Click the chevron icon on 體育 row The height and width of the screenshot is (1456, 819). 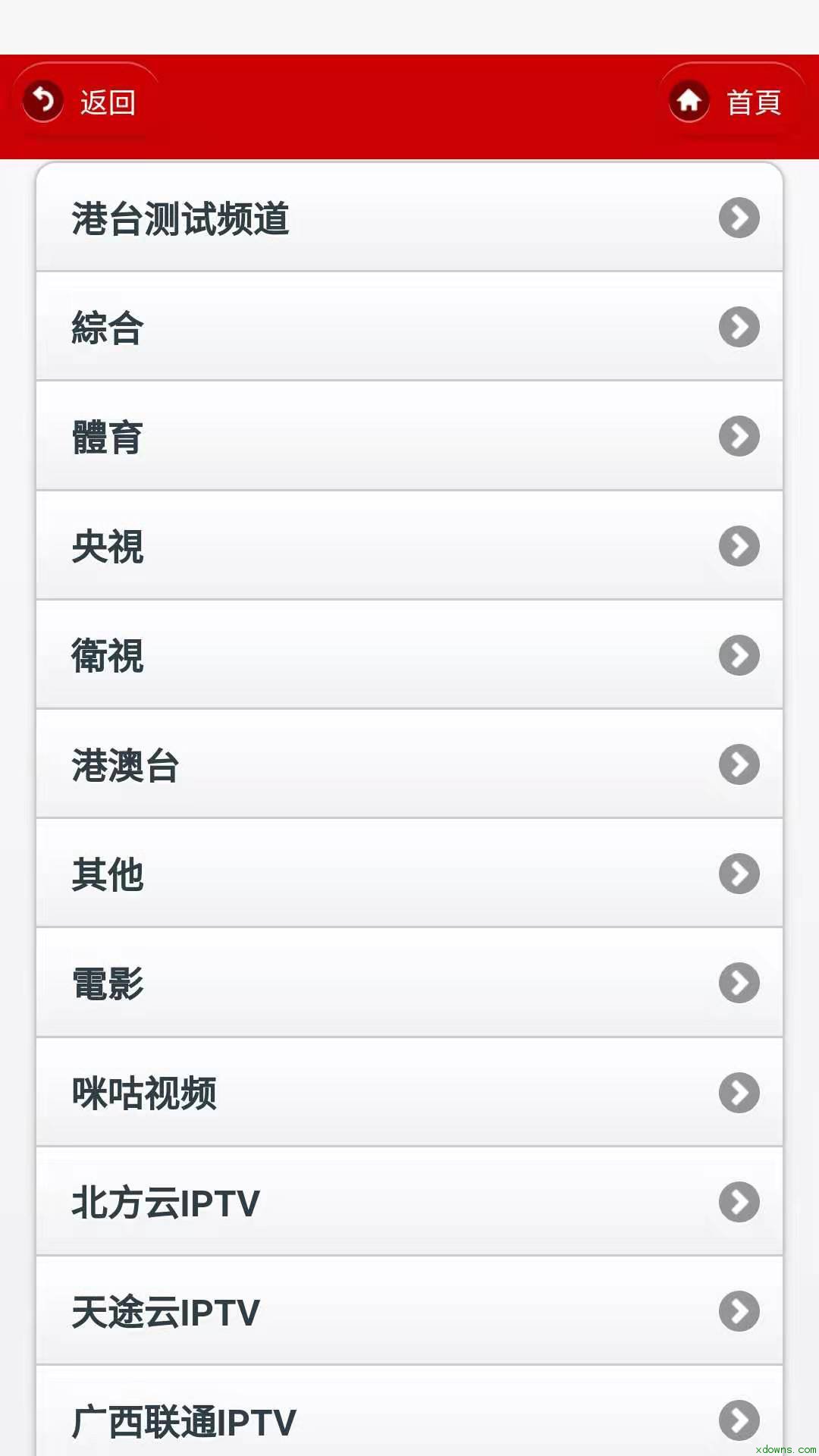[739, 436]
